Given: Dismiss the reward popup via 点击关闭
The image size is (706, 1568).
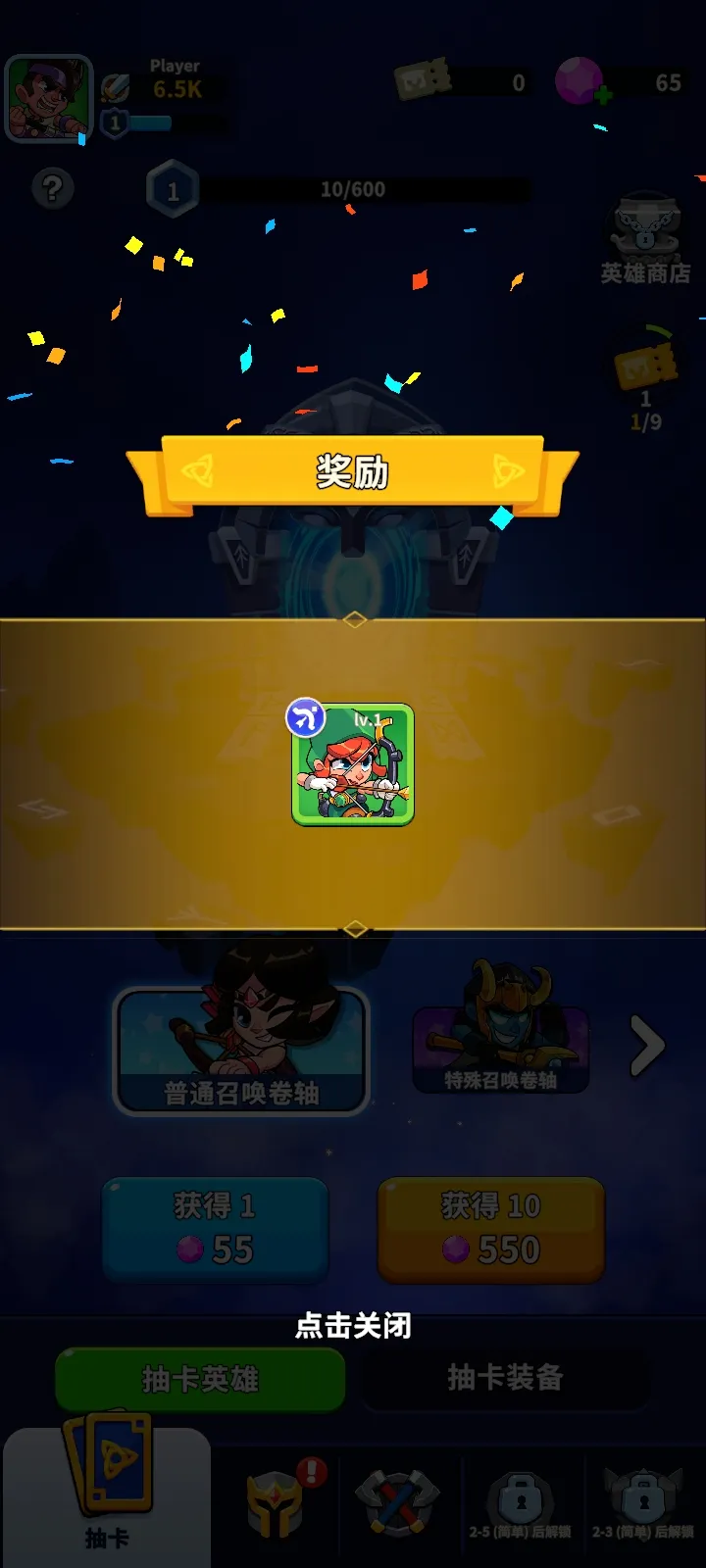Looking at the screenshot, I should [353, 1326].
